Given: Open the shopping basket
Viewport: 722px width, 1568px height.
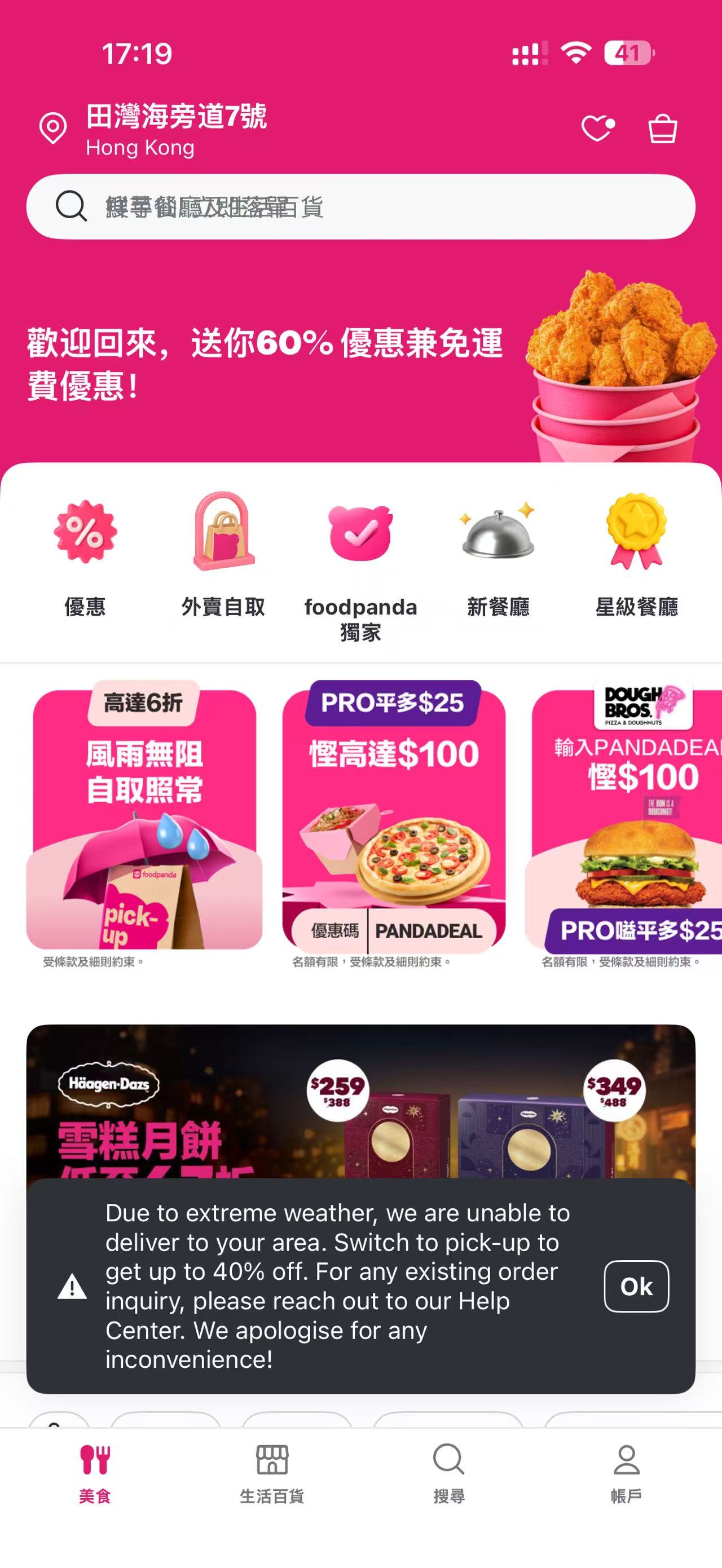Looking at the screenshot, I should [662, 129].
